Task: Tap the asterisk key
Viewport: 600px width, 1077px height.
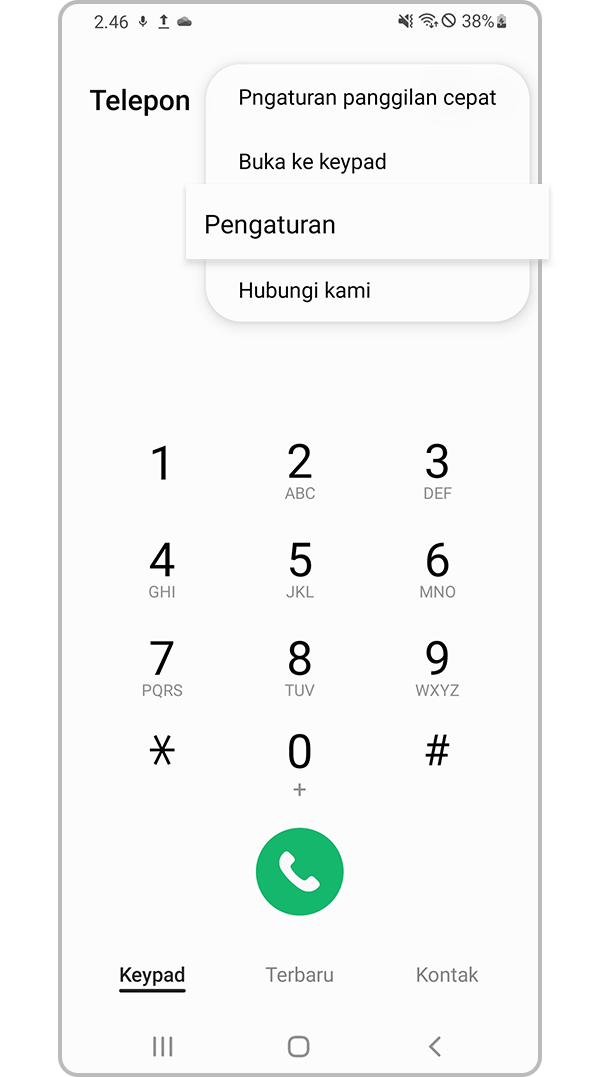Action: 162,751
